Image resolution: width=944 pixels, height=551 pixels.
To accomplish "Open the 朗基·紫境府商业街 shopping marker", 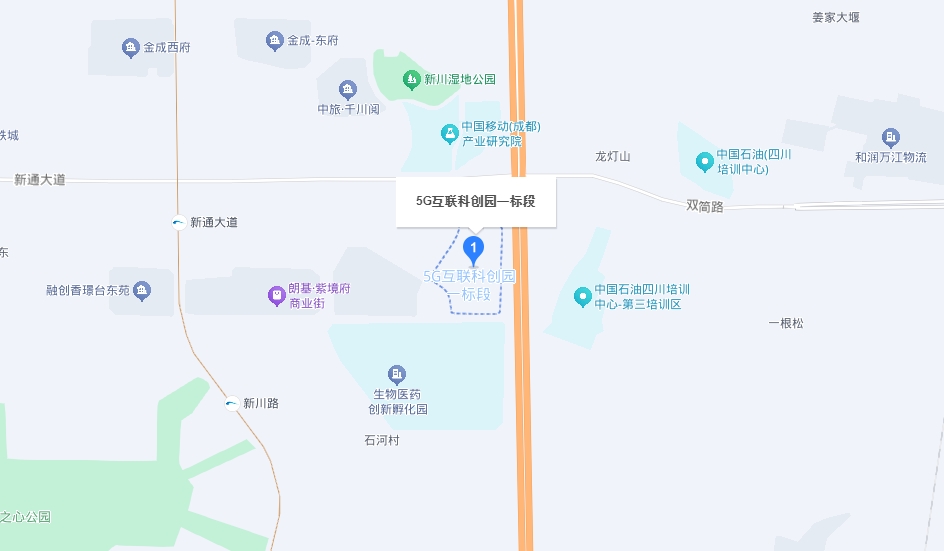I will [x=276, y=295].
